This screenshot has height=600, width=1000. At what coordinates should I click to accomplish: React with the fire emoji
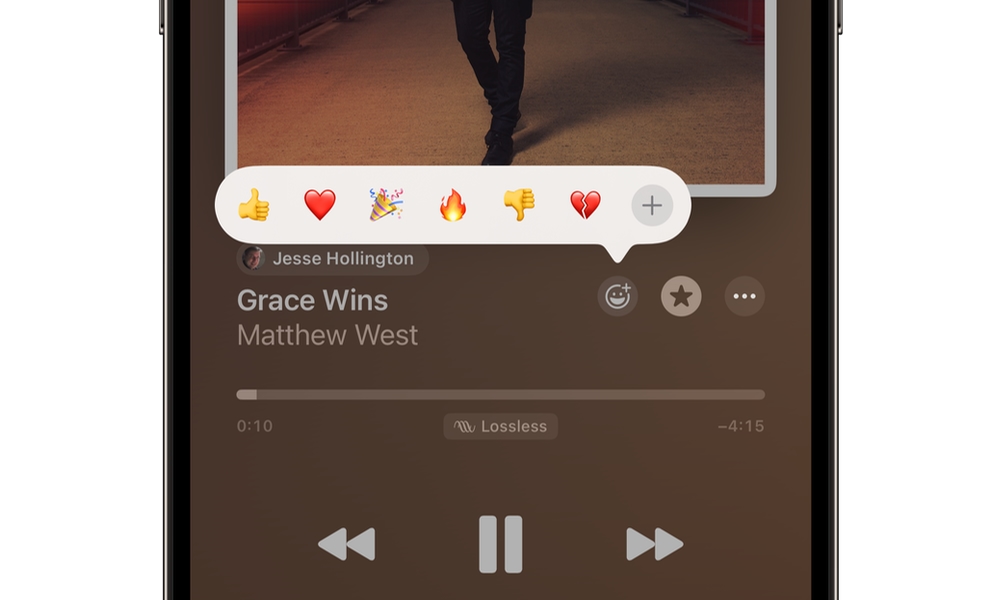click(x=453, y=206)
